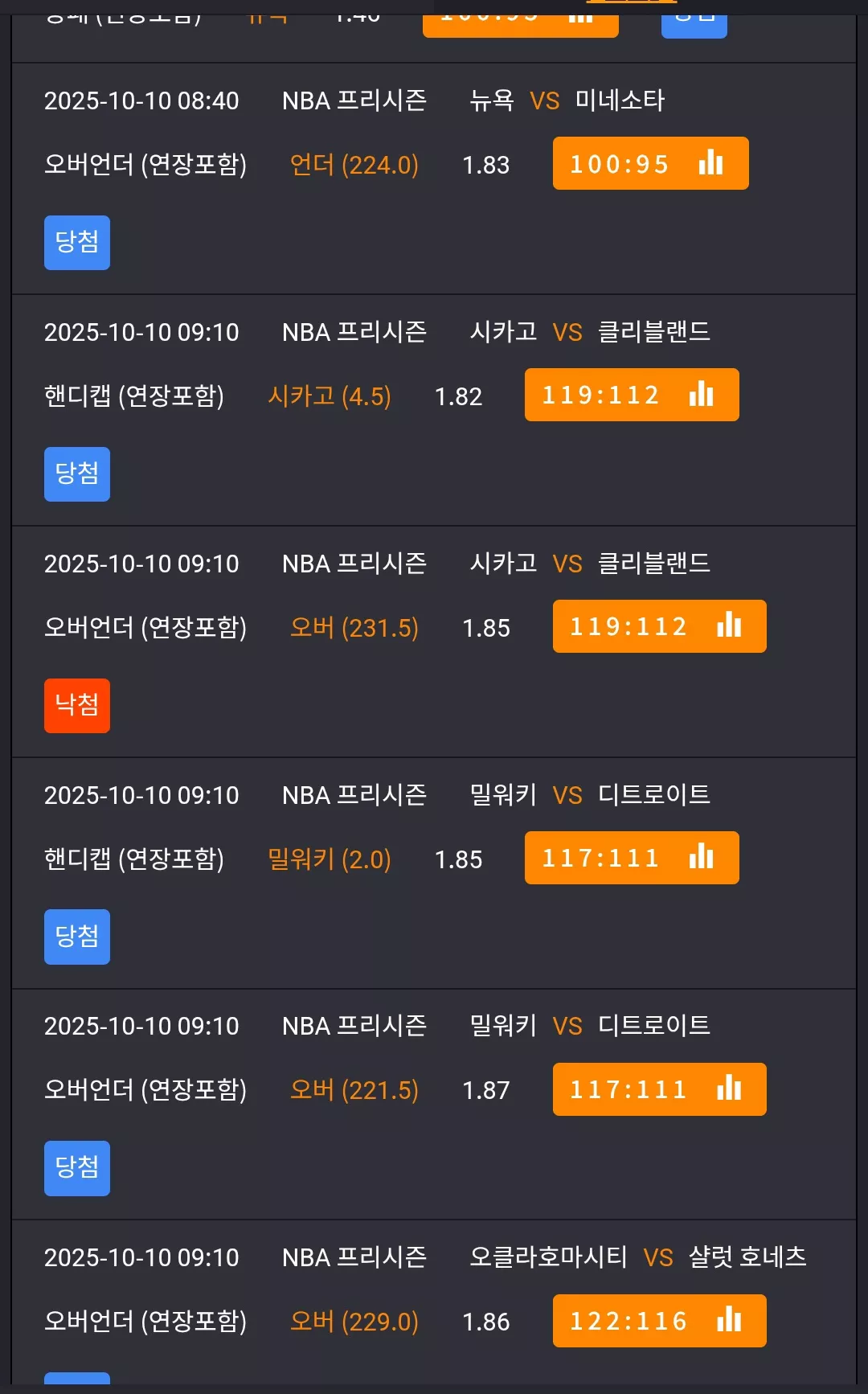868x1394 pixels.
Task: View 117:111 score stats in 밀워키 핸디캡 row
Action: [632, 858]
